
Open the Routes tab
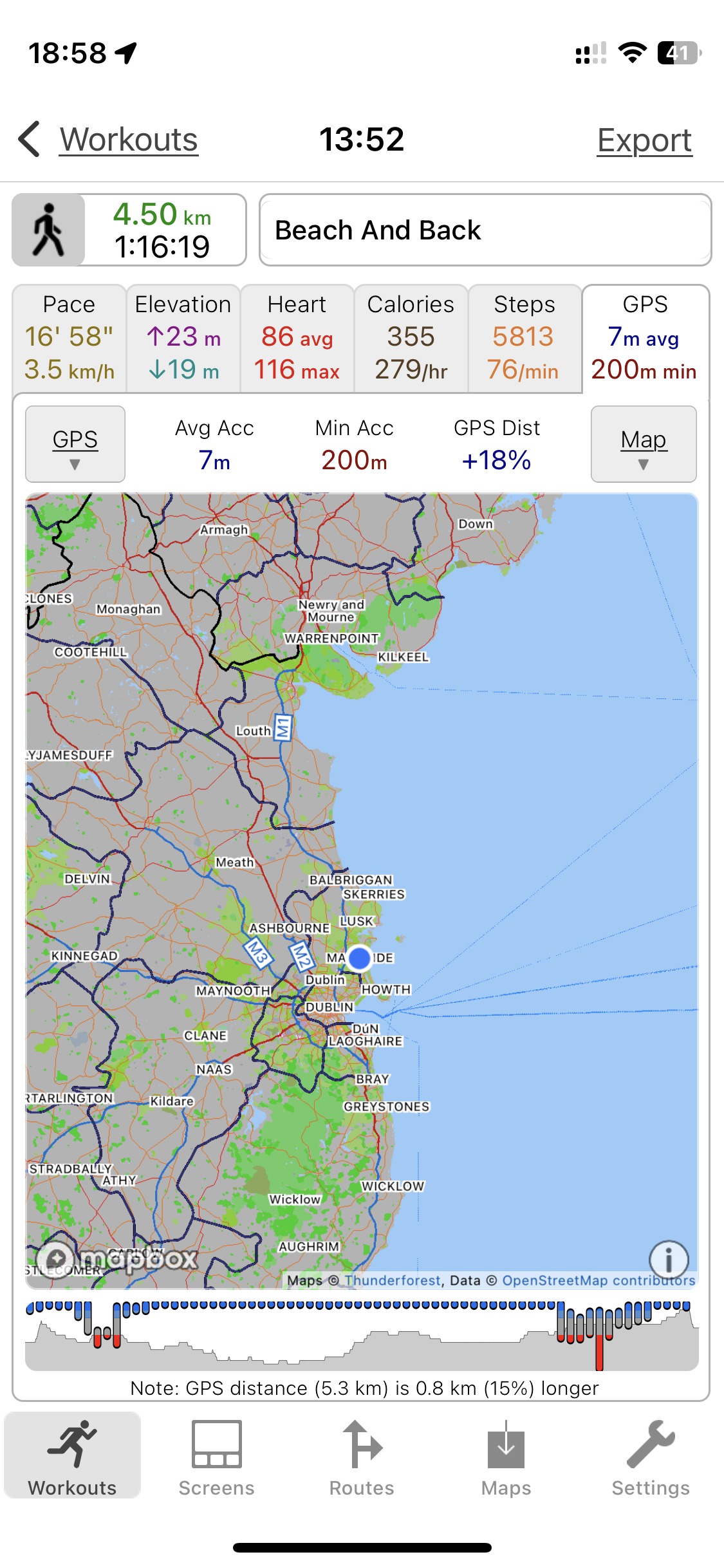click(x=362, y=1457)
